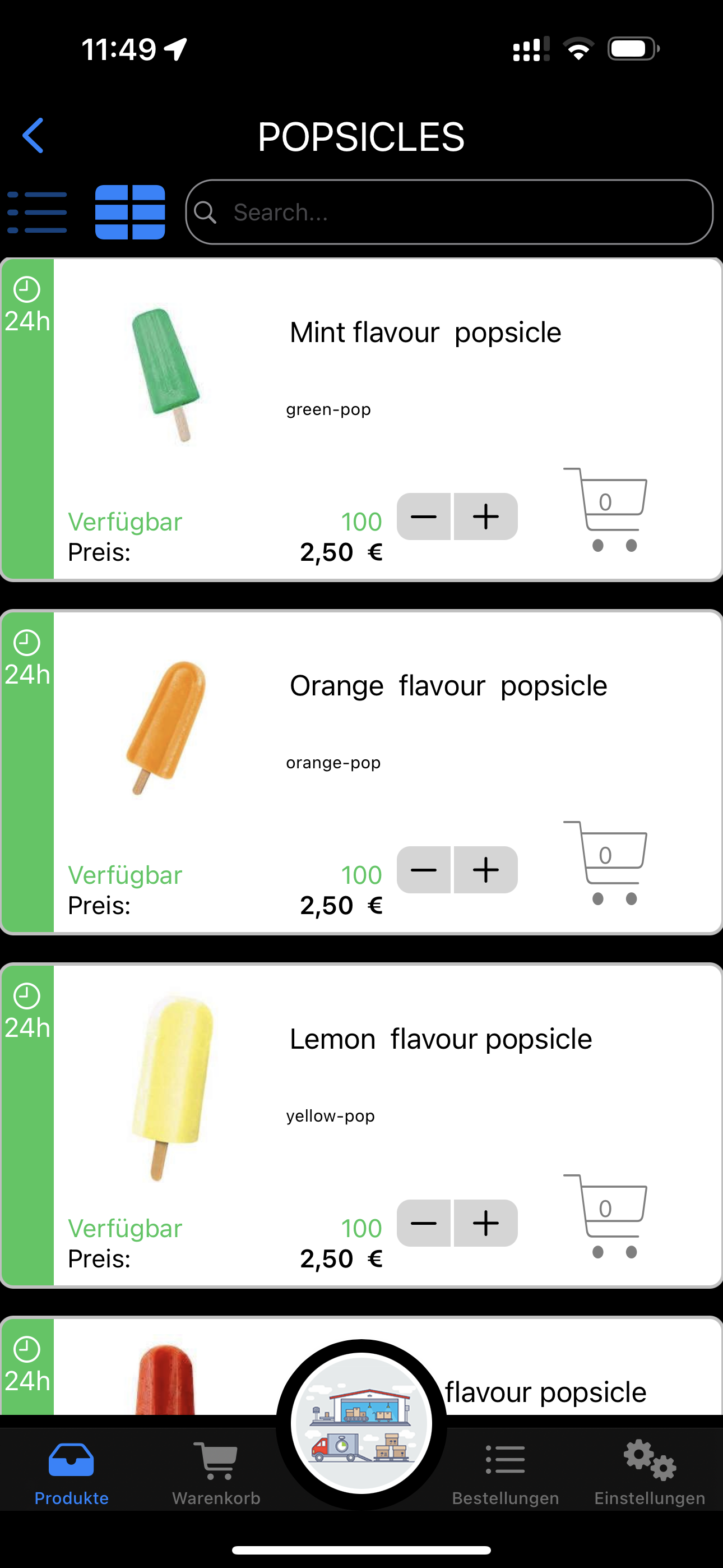Decrease Mint flavour popsicle quantity
The height and width of the screenshot is (1568, 723).
tap(424, 517)
